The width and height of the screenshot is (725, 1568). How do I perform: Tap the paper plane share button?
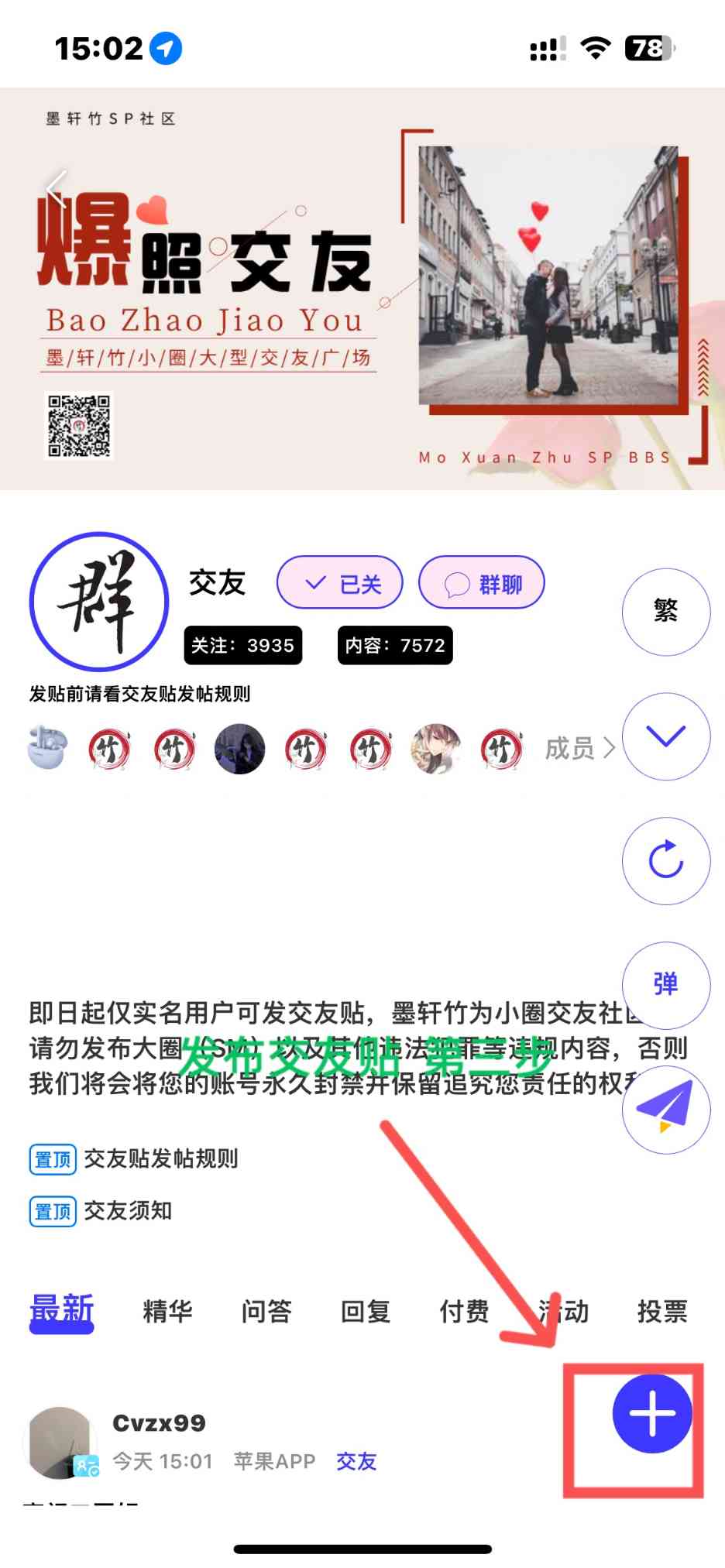[666, 1109]
